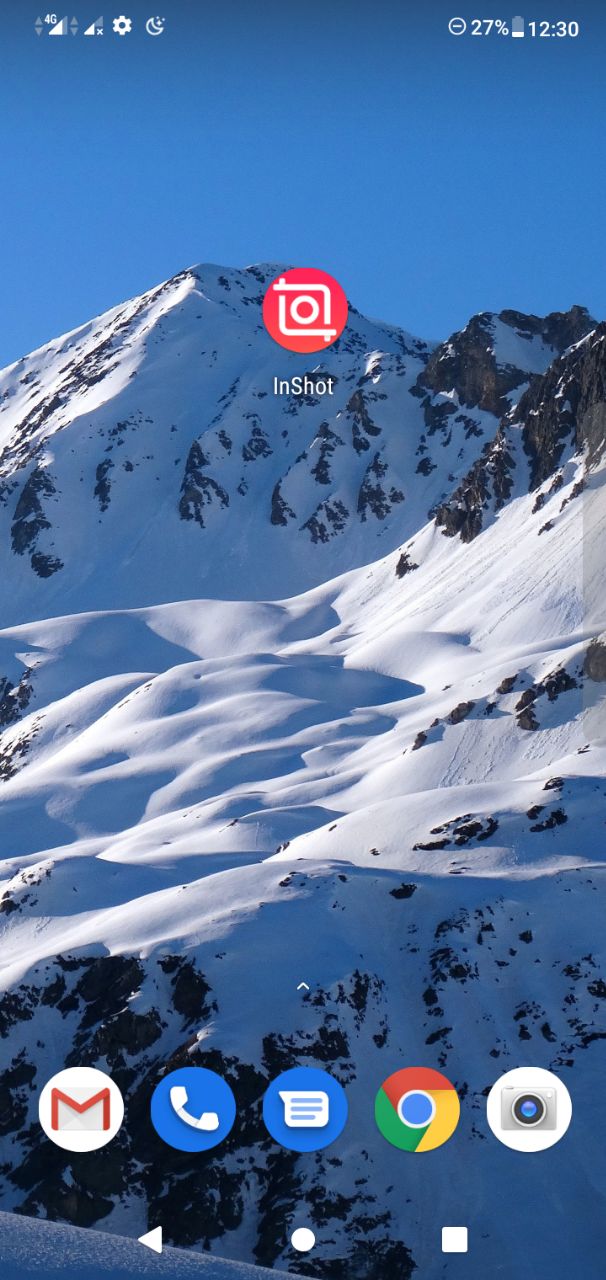This screenshot has width=606, height=1280.
Task: Tap the system back button
Action: click(150, 1240)
